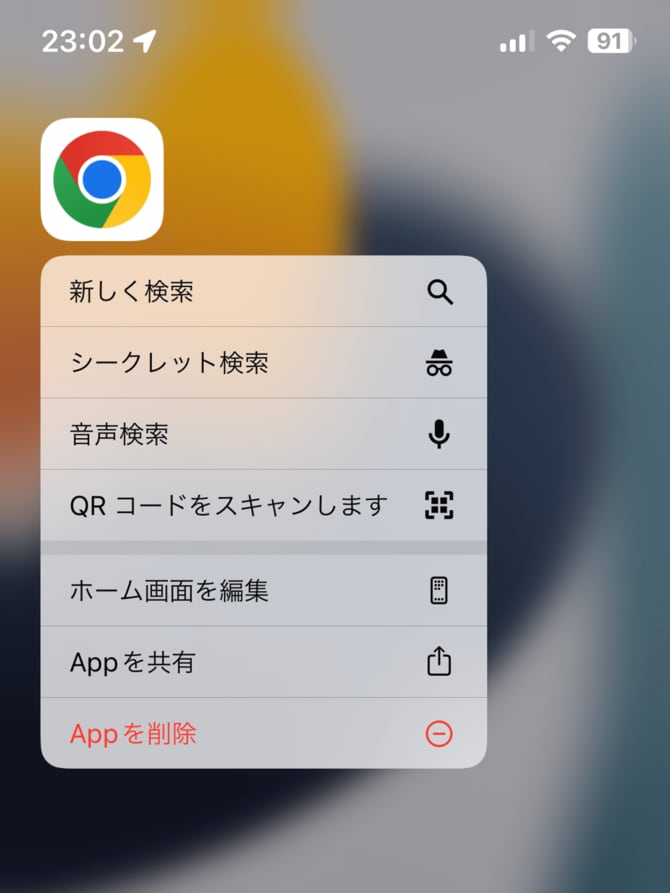Delete the app with Appを削除
The width and height of the screenshot is (670, 893).
pos(263,733)
